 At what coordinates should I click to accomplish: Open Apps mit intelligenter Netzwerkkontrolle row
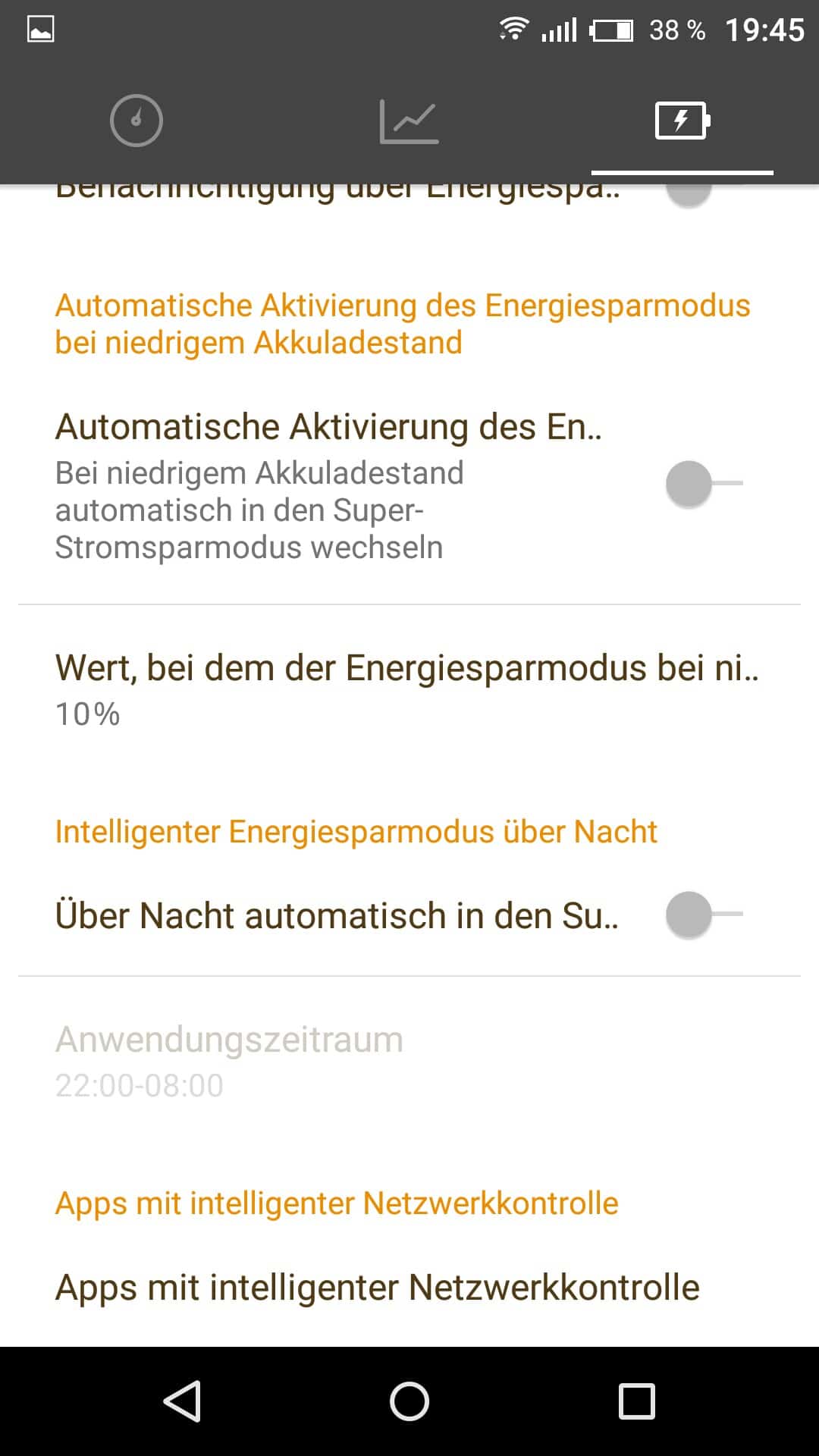pos(378,1288)
